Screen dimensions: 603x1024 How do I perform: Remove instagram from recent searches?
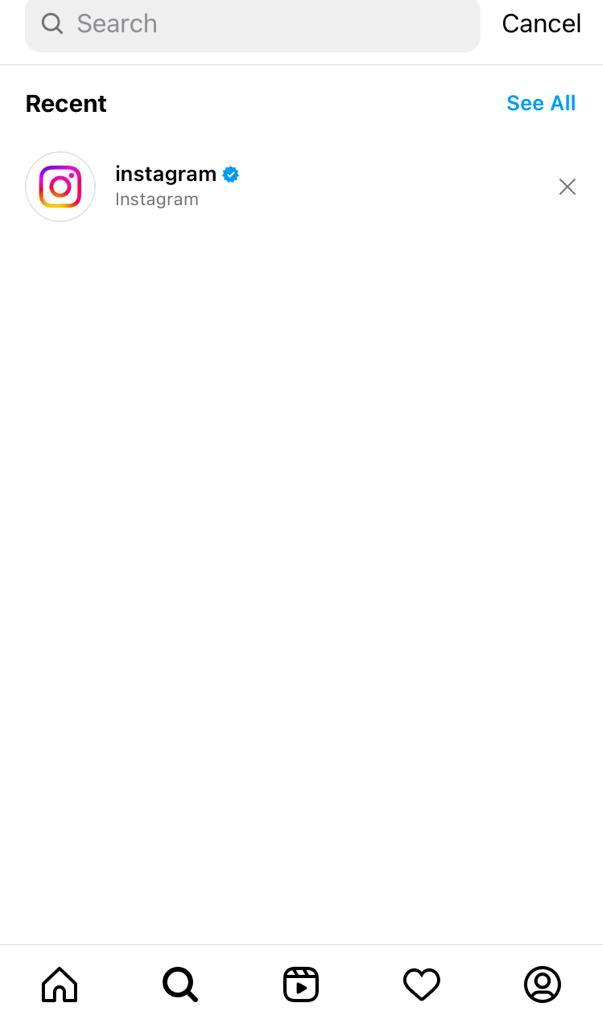click(567, 187)
